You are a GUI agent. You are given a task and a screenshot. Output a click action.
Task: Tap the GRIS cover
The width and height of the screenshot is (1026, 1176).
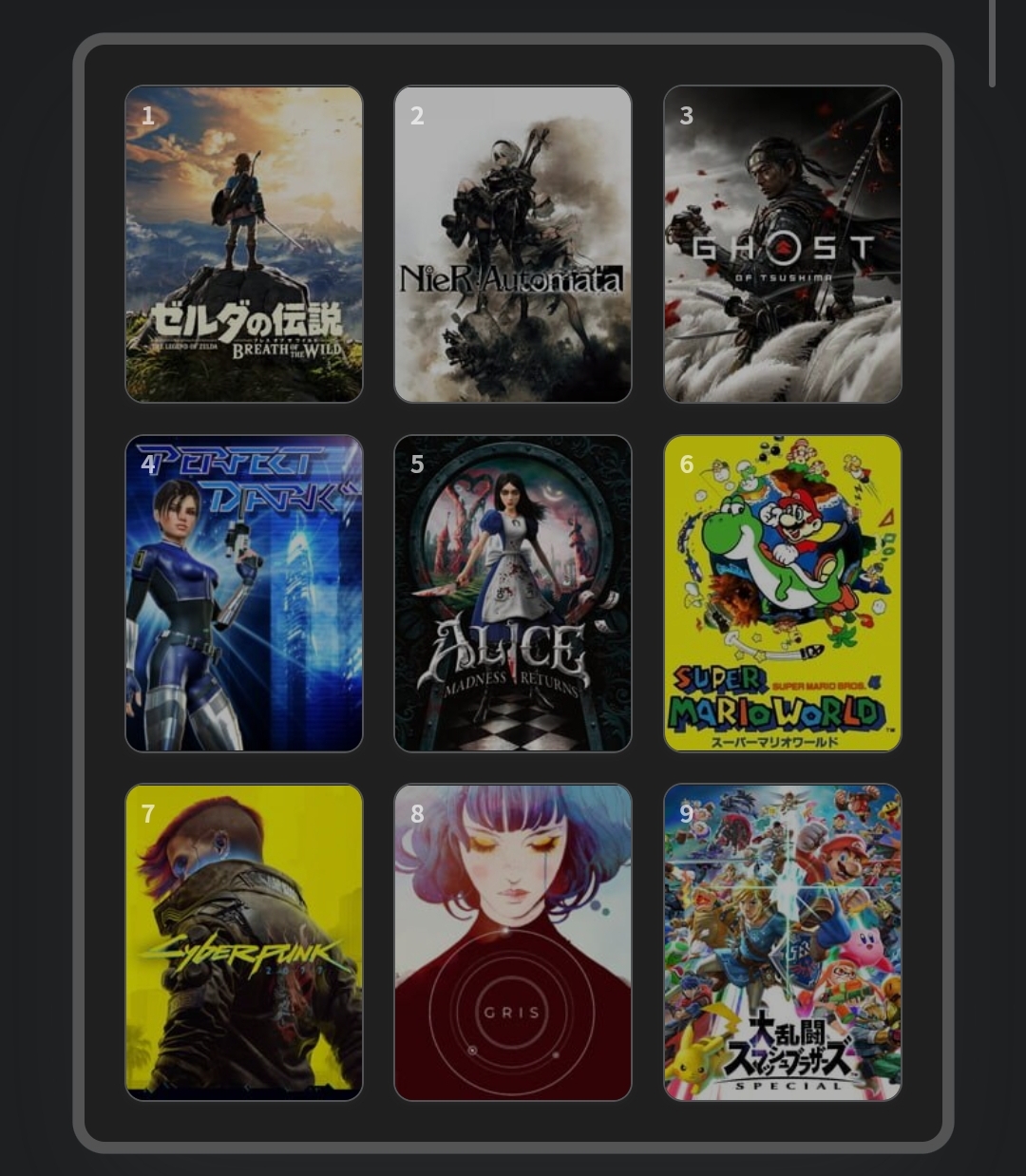pos(513,941)
